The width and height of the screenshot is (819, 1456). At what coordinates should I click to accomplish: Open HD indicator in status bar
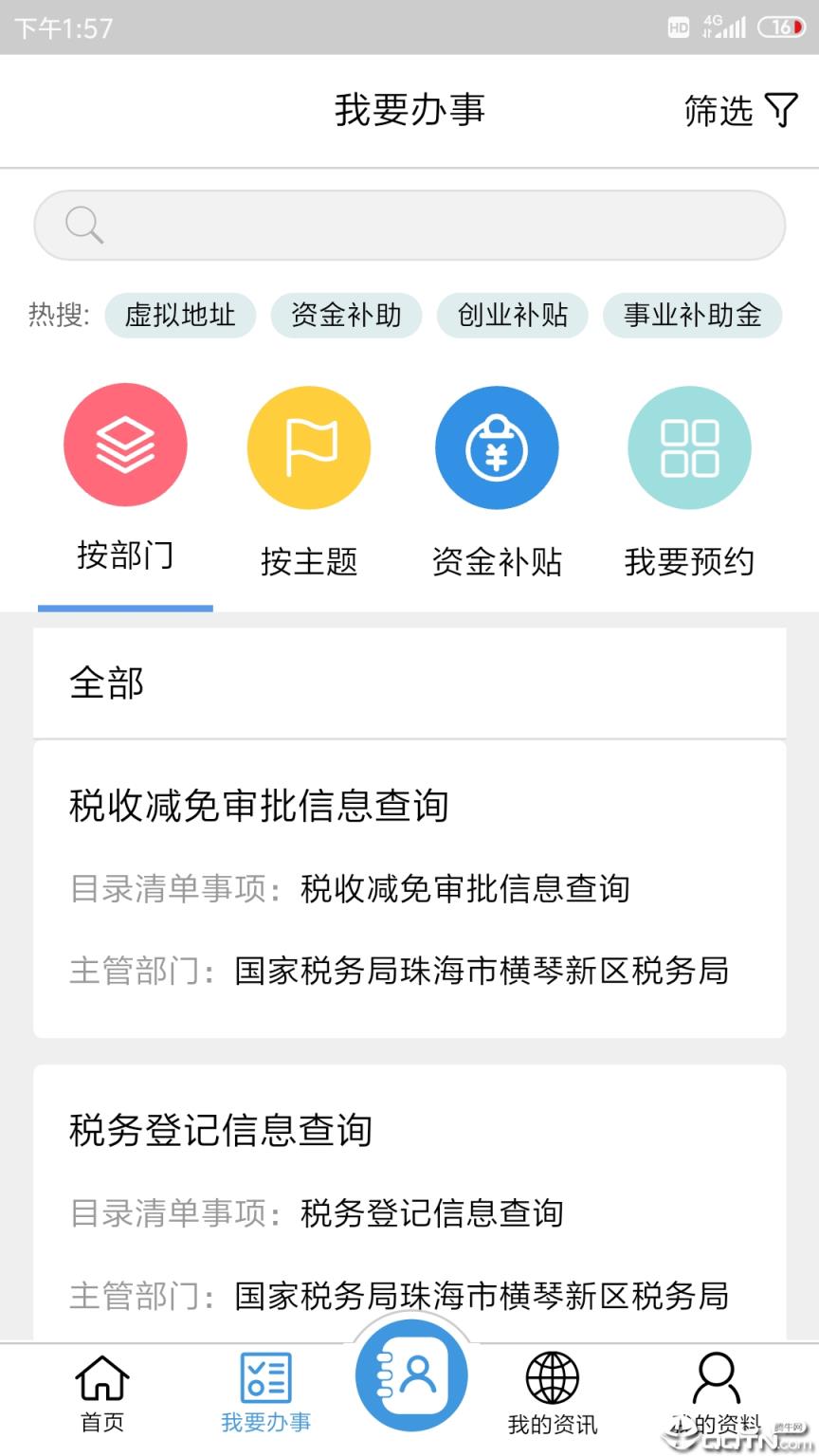coord(679,28)
